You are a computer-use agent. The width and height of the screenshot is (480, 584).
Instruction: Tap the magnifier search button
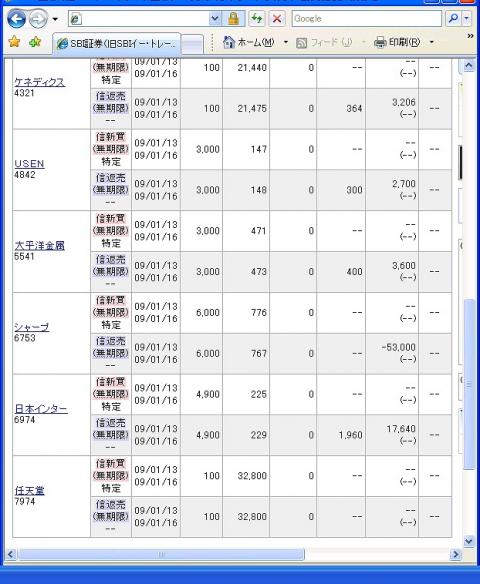click(x=453, y=19)
